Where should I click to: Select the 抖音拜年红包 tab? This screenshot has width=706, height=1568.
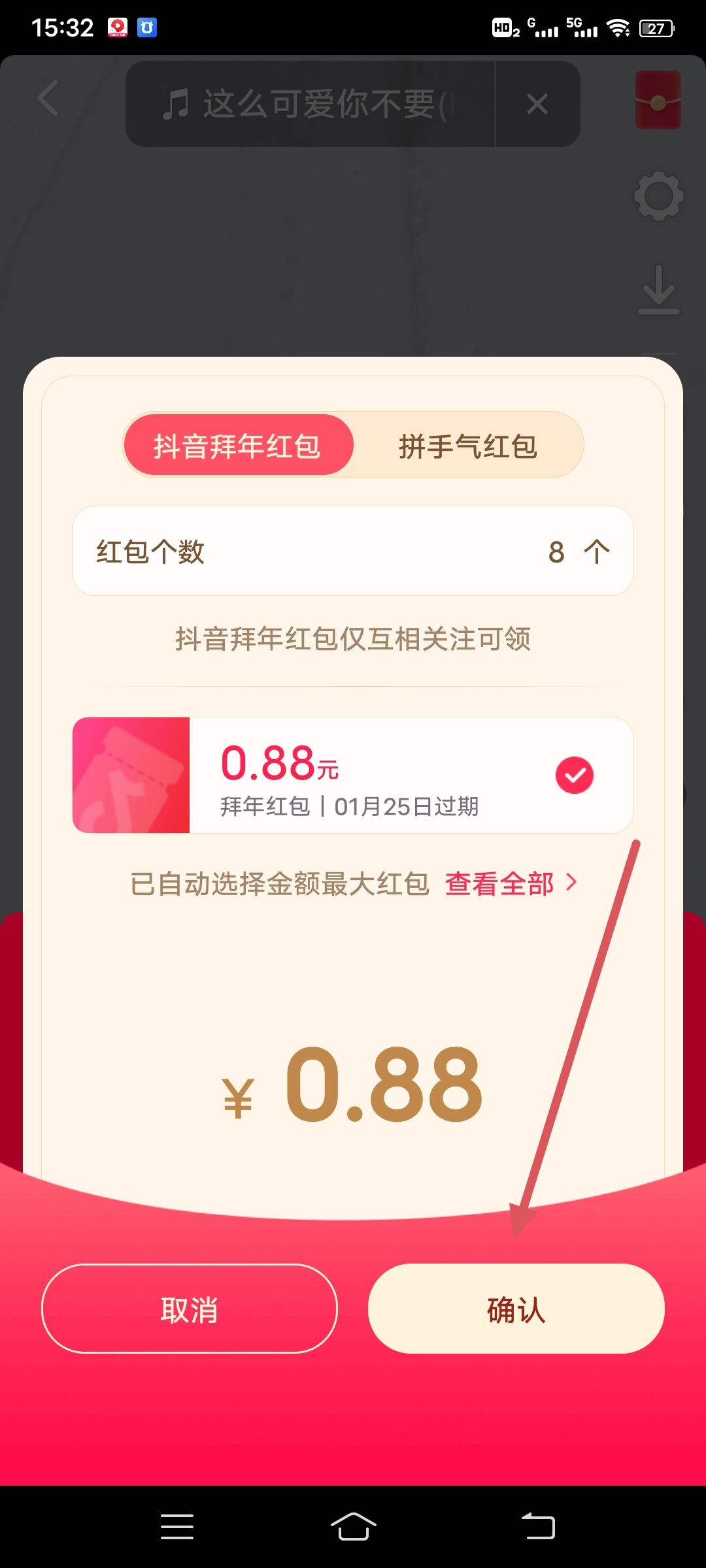[239, 445]
